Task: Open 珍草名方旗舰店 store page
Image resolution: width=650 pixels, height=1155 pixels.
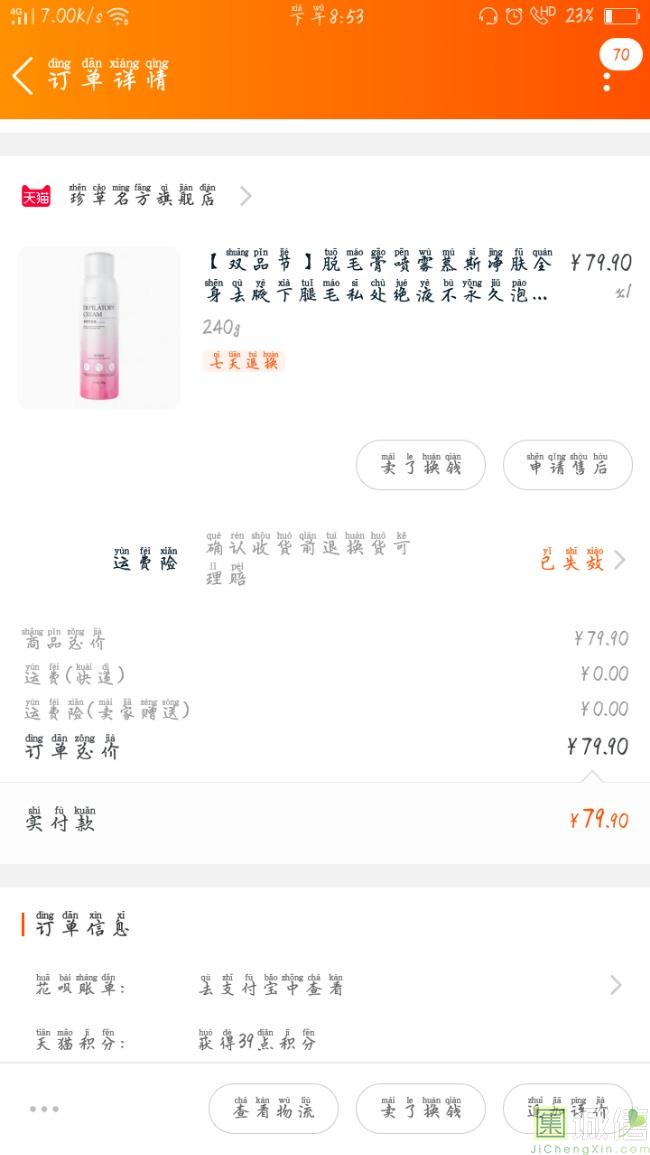Action: (142, 196)
